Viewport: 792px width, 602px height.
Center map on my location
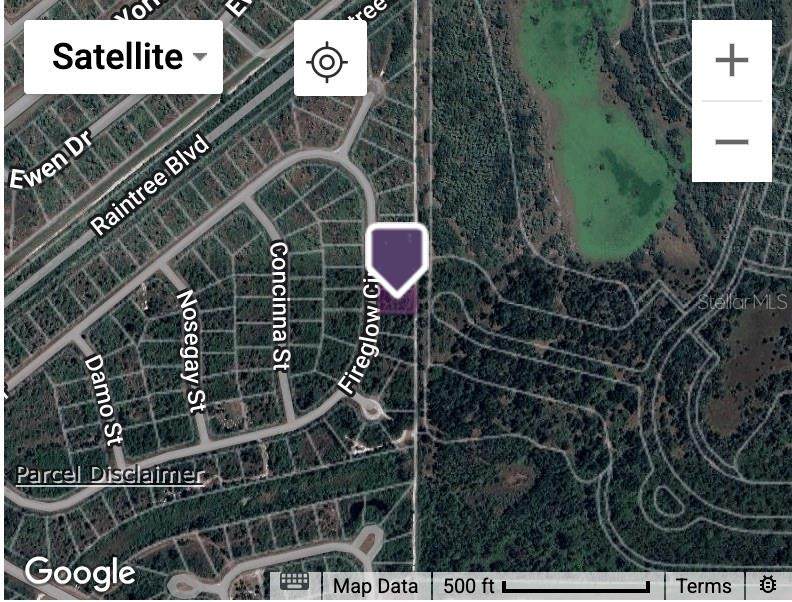tap(330, 60)
